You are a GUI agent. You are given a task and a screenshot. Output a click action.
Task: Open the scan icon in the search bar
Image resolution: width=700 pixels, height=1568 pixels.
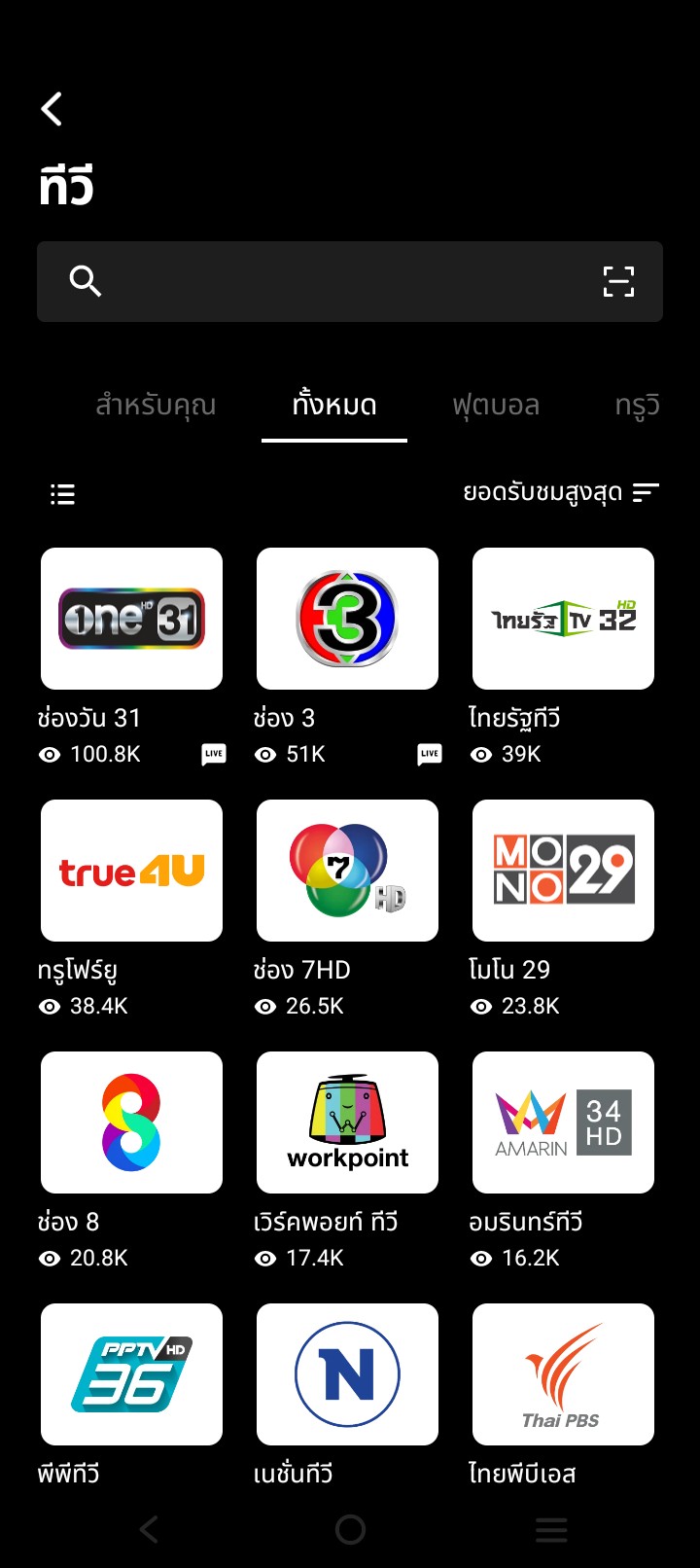pyautogui.click(x=618, y=281)
